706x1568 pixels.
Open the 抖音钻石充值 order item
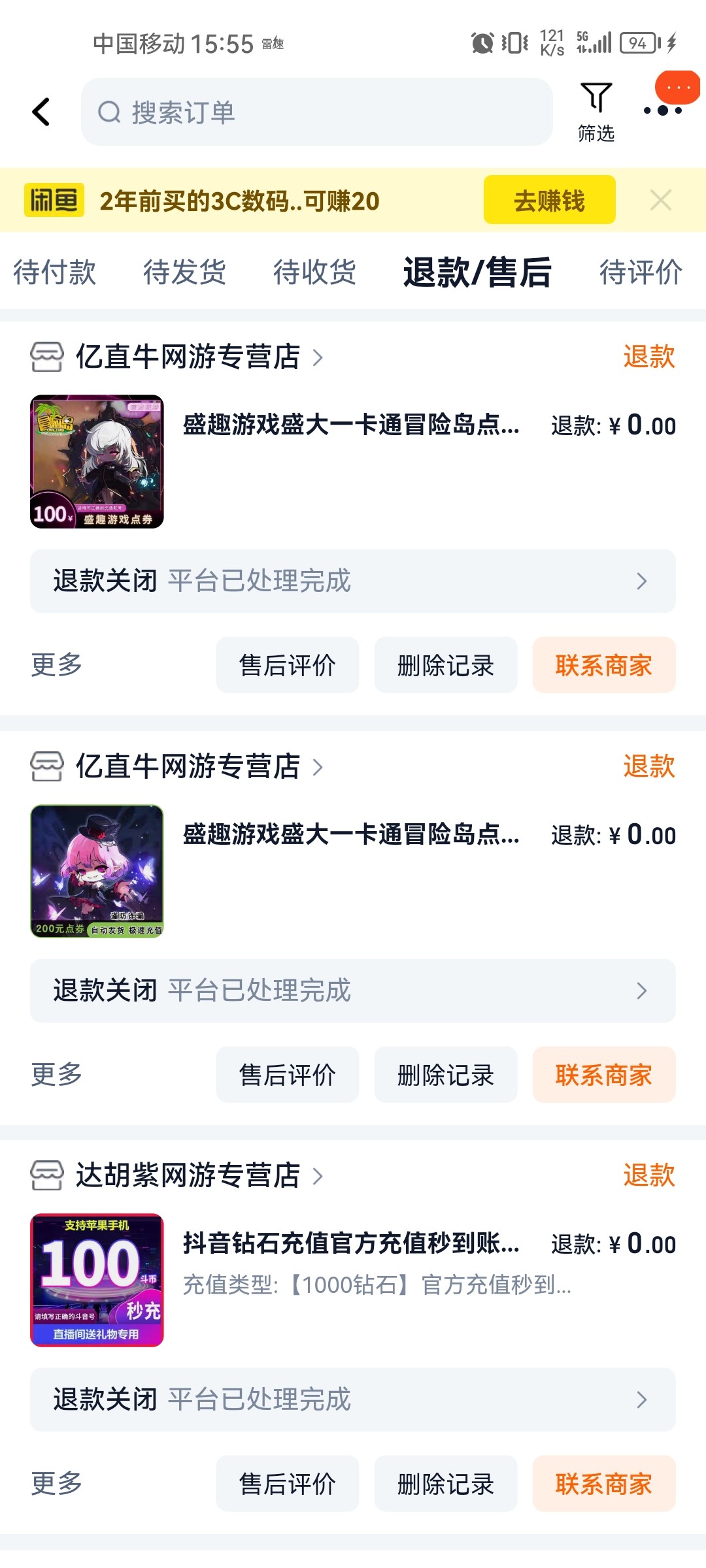coord(353,1280)
